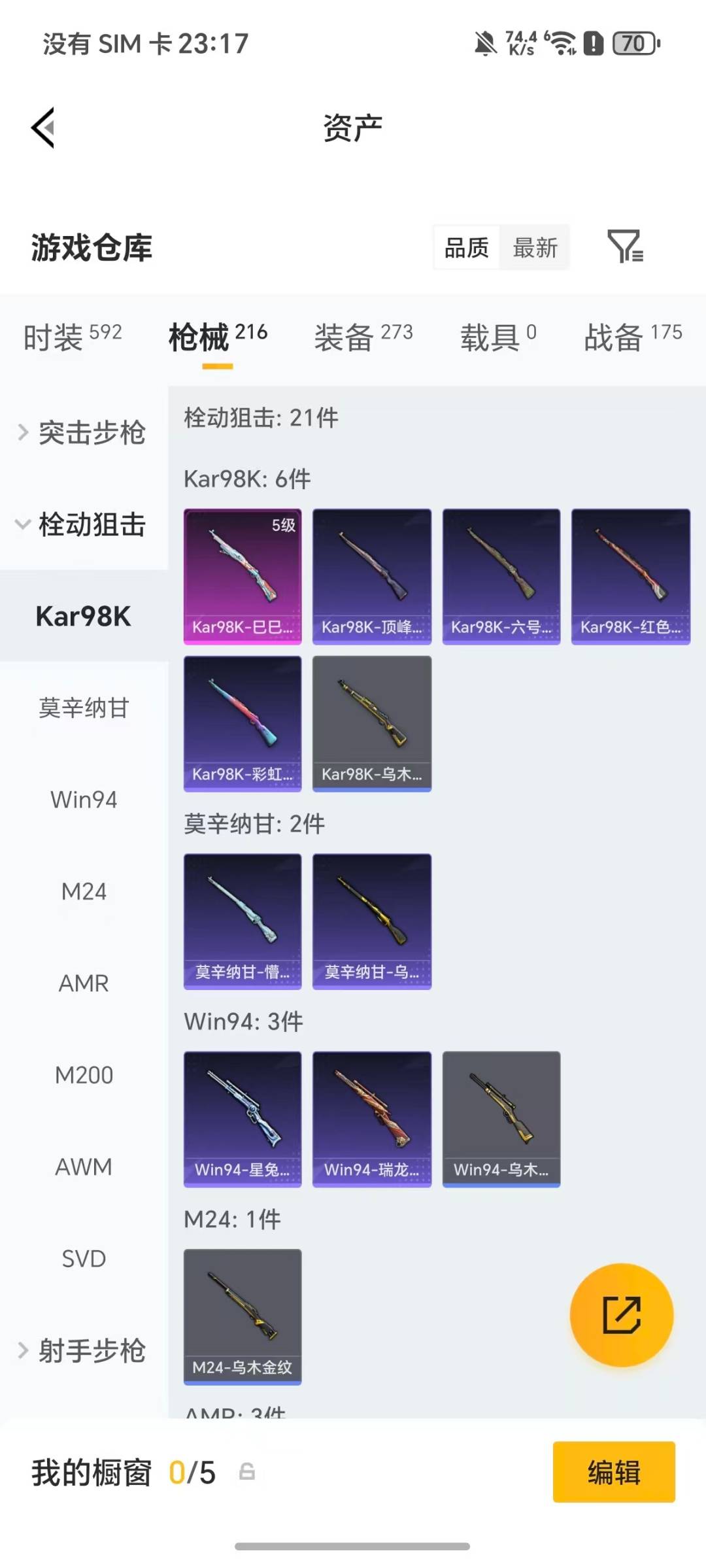This screenshot has width=706, height=1568.
Task: Tap the battery indicator showing 70
Action: 631,43
